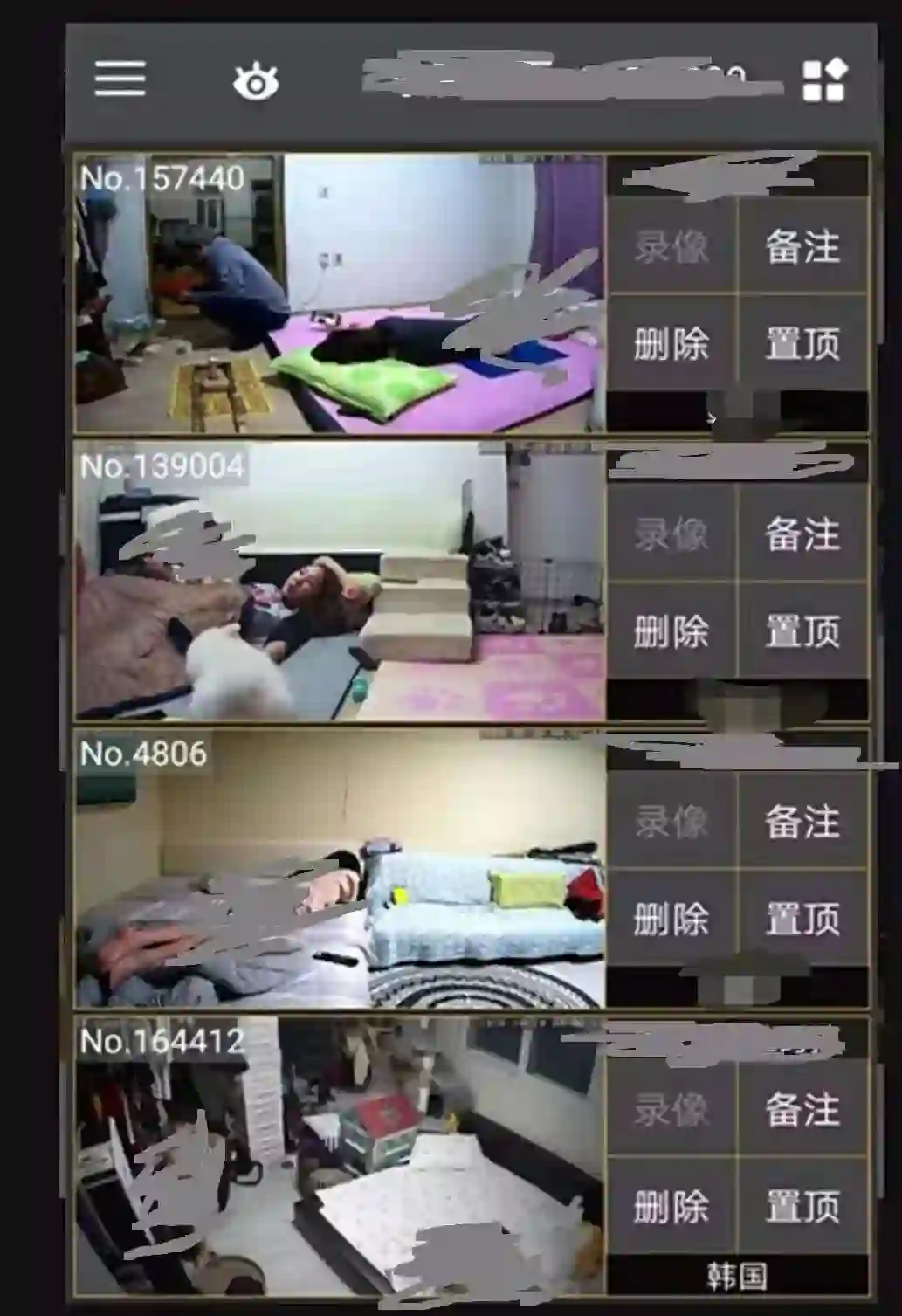Tap 备注 for No.157440
This screenshot has height=1316, width=902.
pyautogui.click(x=802, y=246)
